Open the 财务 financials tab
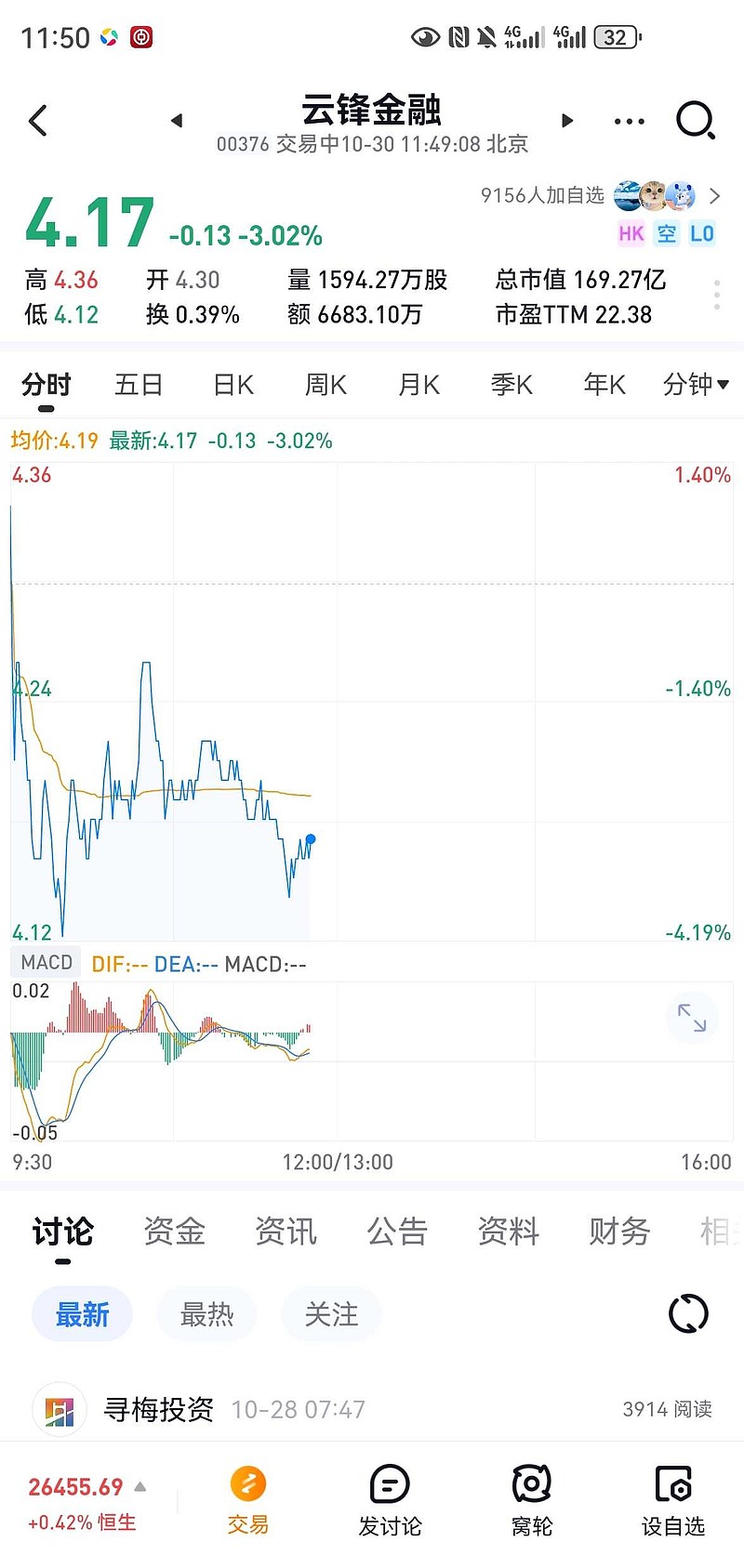This screenshot has height=1568, width=744. coord(618,1232)
